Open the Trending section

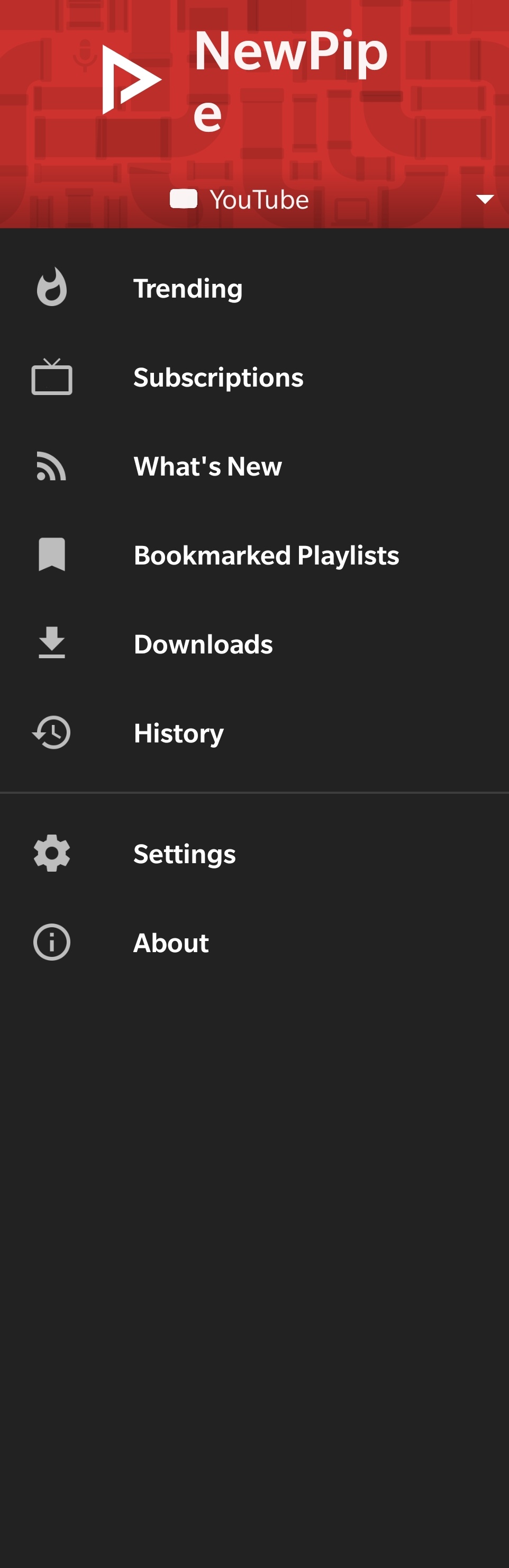[187, 289]
